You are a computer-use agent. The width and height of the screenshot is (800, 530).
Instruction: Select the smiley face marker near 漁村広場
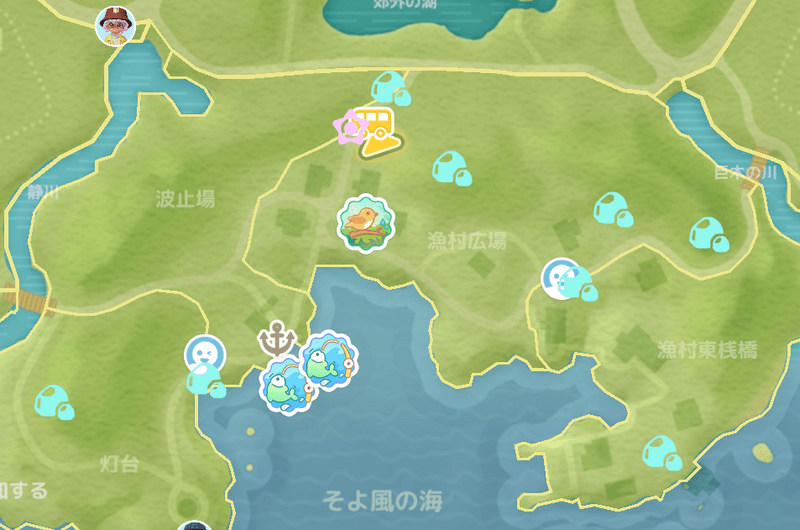(x=561, y=278)
